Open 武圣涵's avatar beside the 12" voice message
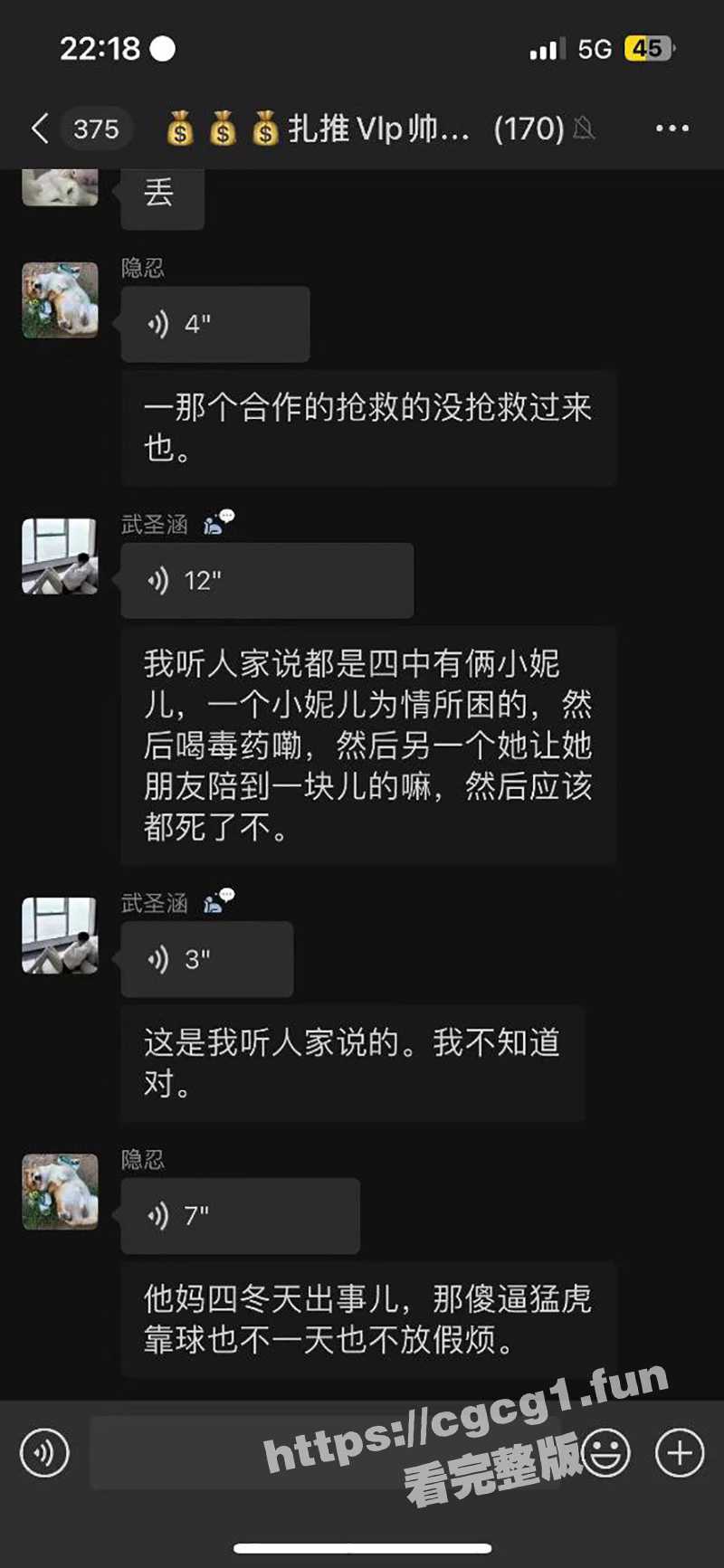The image size is (724, 1568). [60, 556]
